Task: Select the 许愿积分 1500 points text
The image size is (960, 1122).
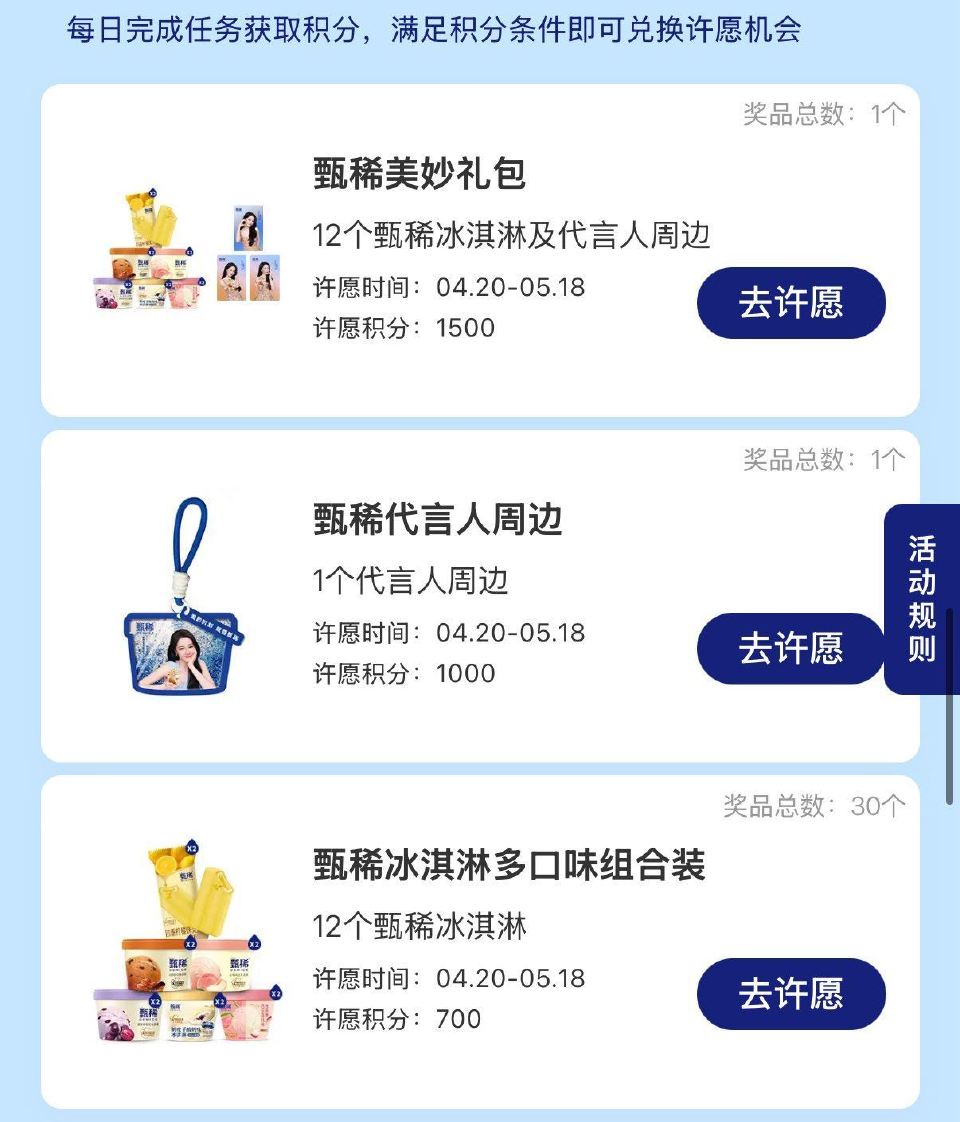Action: [400, 327]
